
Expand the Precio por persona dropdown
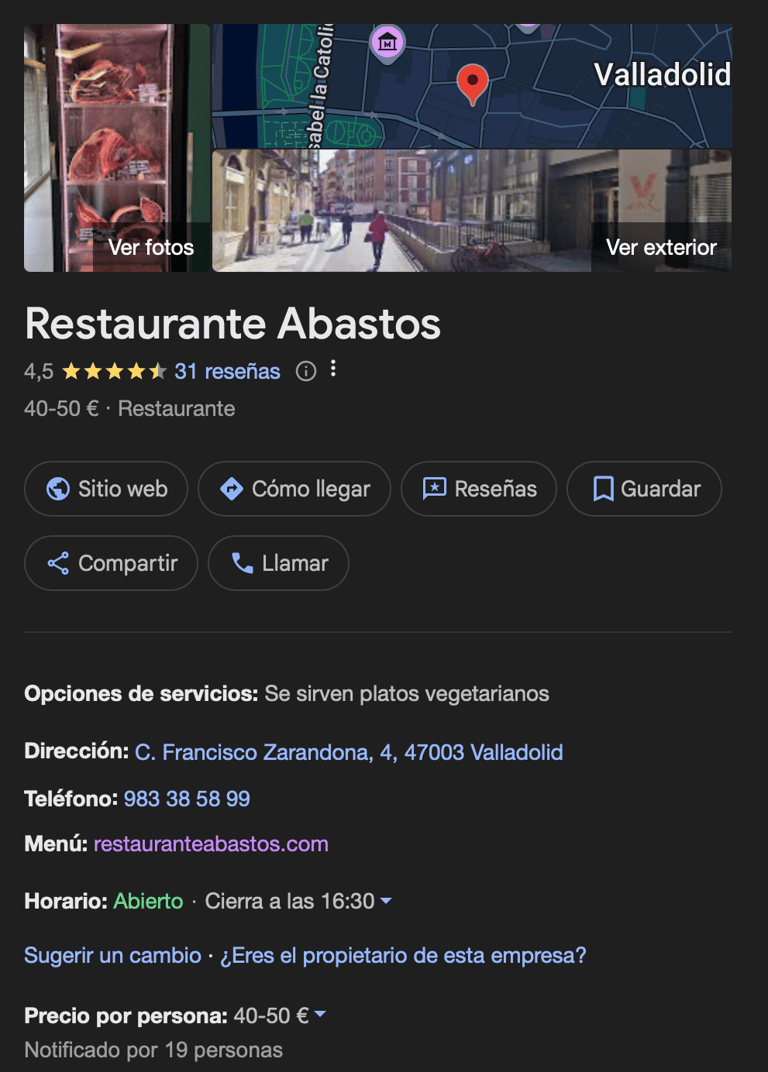320,1016
